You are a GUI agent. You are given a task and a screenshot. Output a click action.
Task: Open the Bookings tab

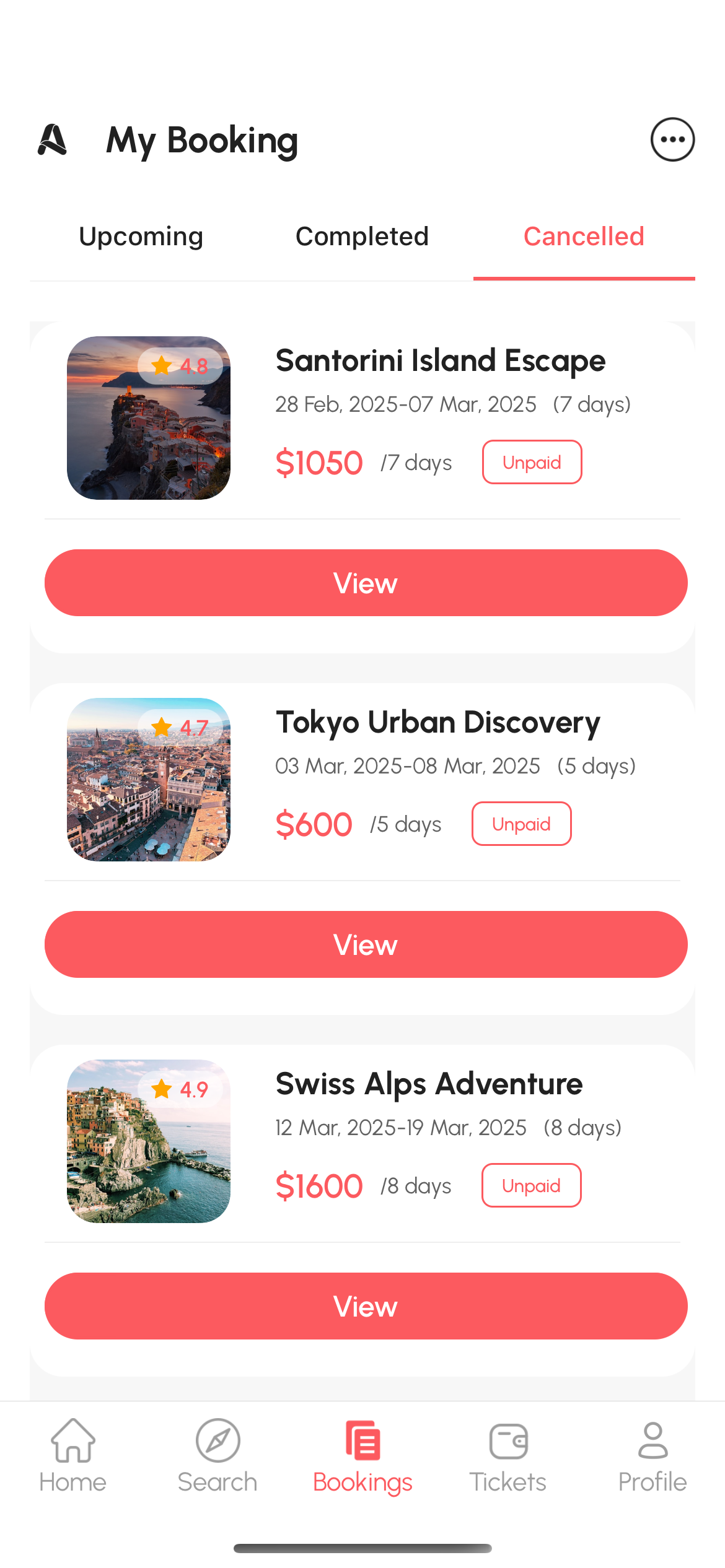pos(362,1455)
